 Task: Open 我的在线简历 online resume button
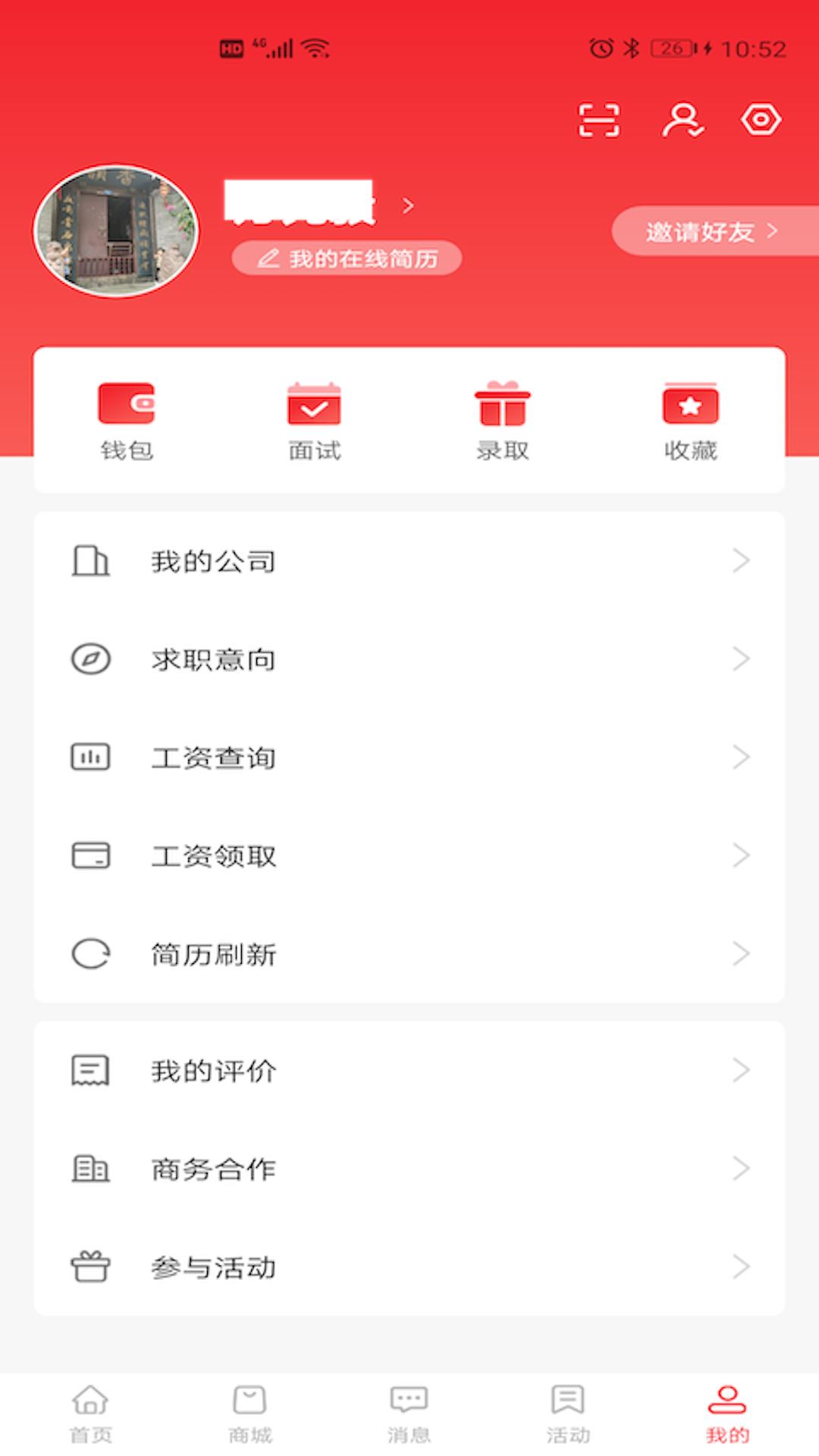(346, 258)
